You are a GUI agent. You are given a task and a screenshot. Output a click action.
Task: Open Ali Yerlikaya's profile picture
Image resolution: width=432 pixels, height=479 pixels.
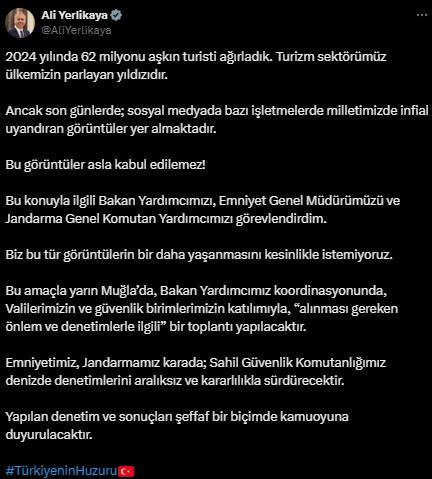pos(20,23)
